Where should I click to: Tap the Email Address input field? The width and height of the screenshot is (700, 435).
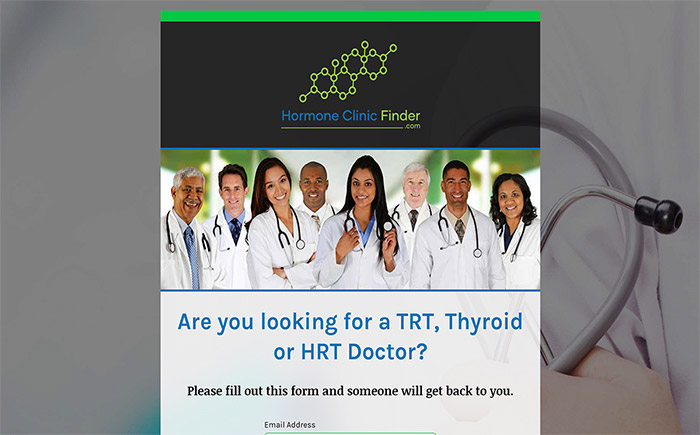pyautogui.click(x=350, y=433)
